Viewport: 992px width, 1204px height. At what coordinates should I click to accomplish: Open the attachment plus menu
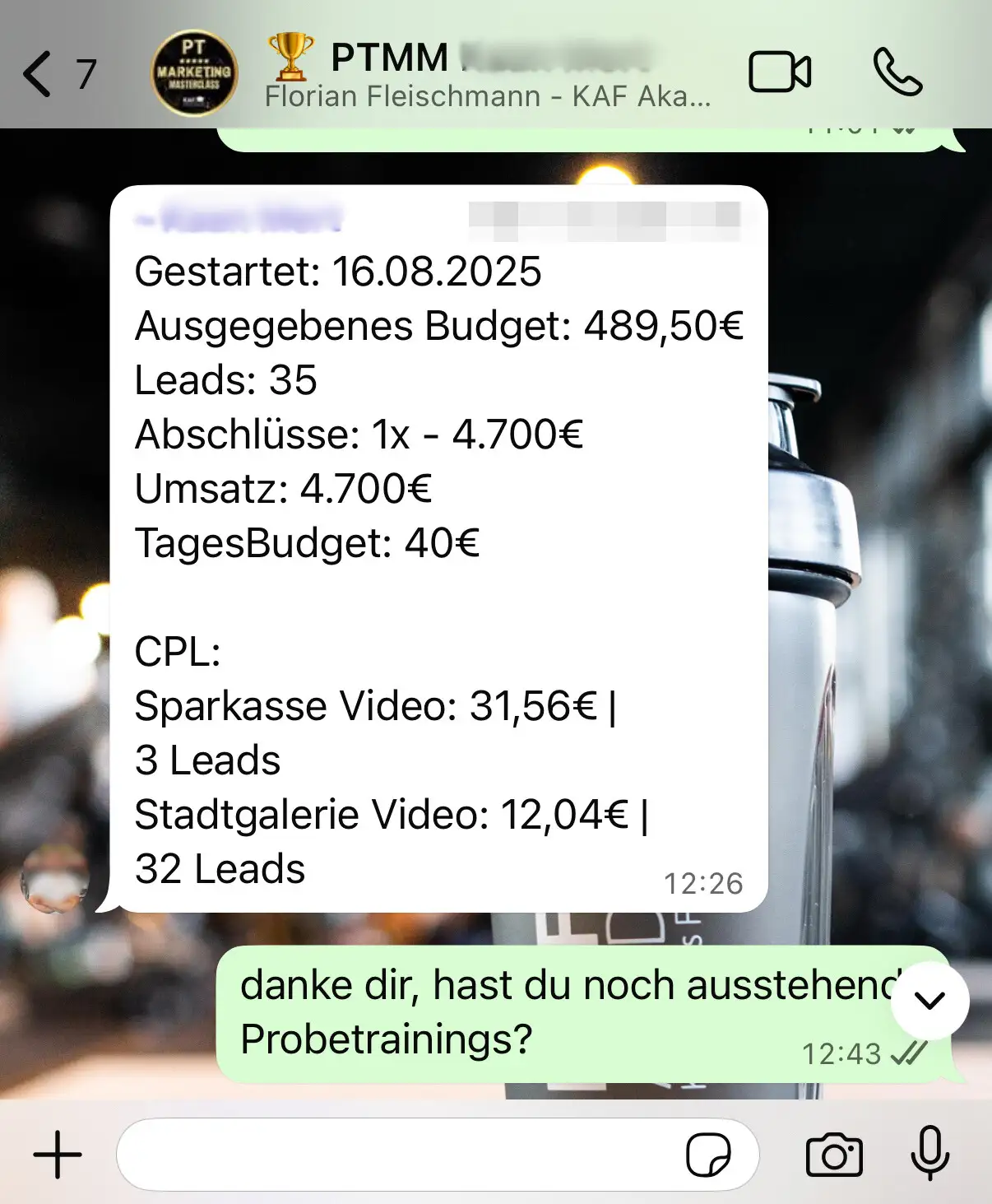tap(58, 1155)
